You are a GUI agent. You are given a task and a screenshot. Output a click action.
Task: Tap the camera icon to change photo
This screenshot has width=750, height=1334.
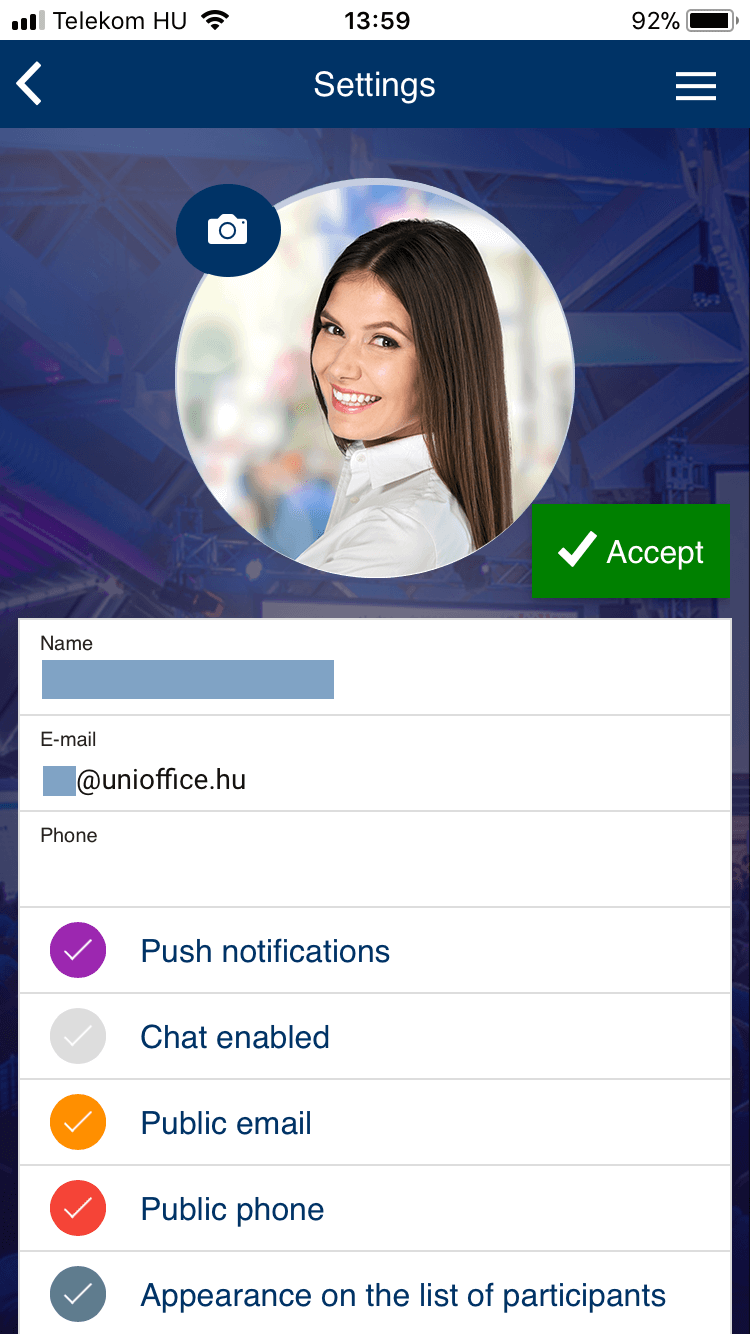[x=228, y=229]
